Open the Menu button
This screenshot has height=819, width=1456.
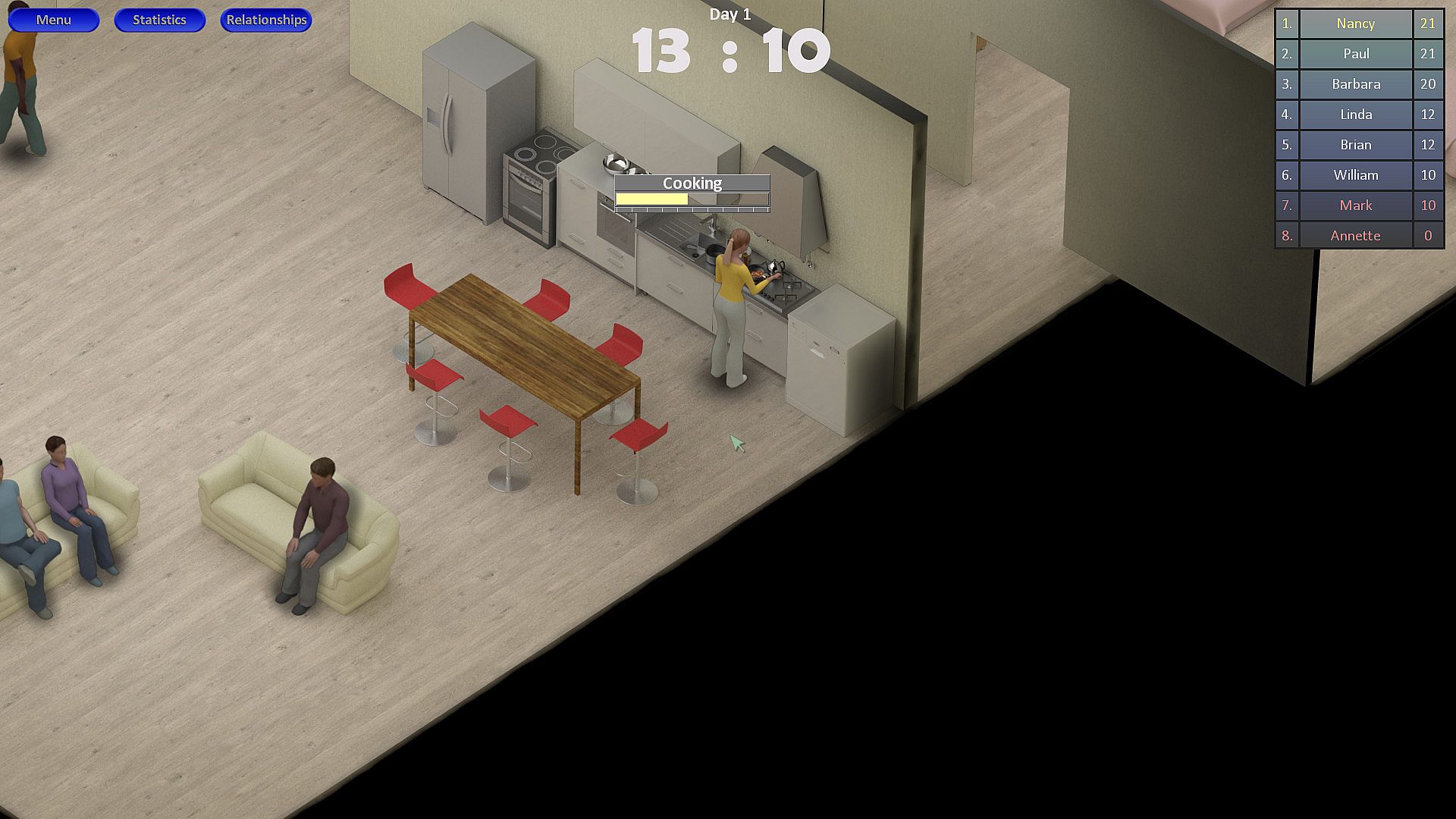tap(53, 20)
